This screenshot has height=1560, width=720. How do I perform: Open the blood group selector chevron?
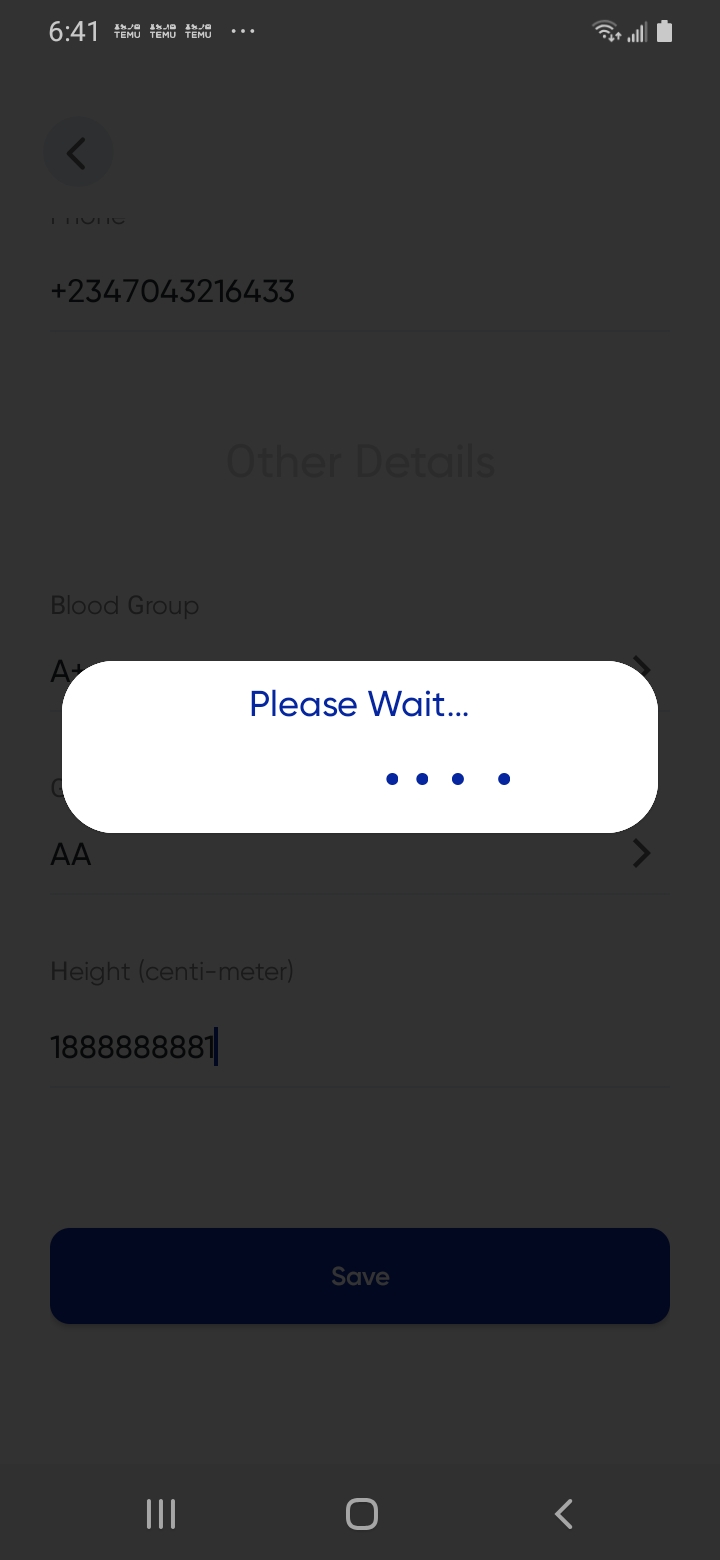643,668
